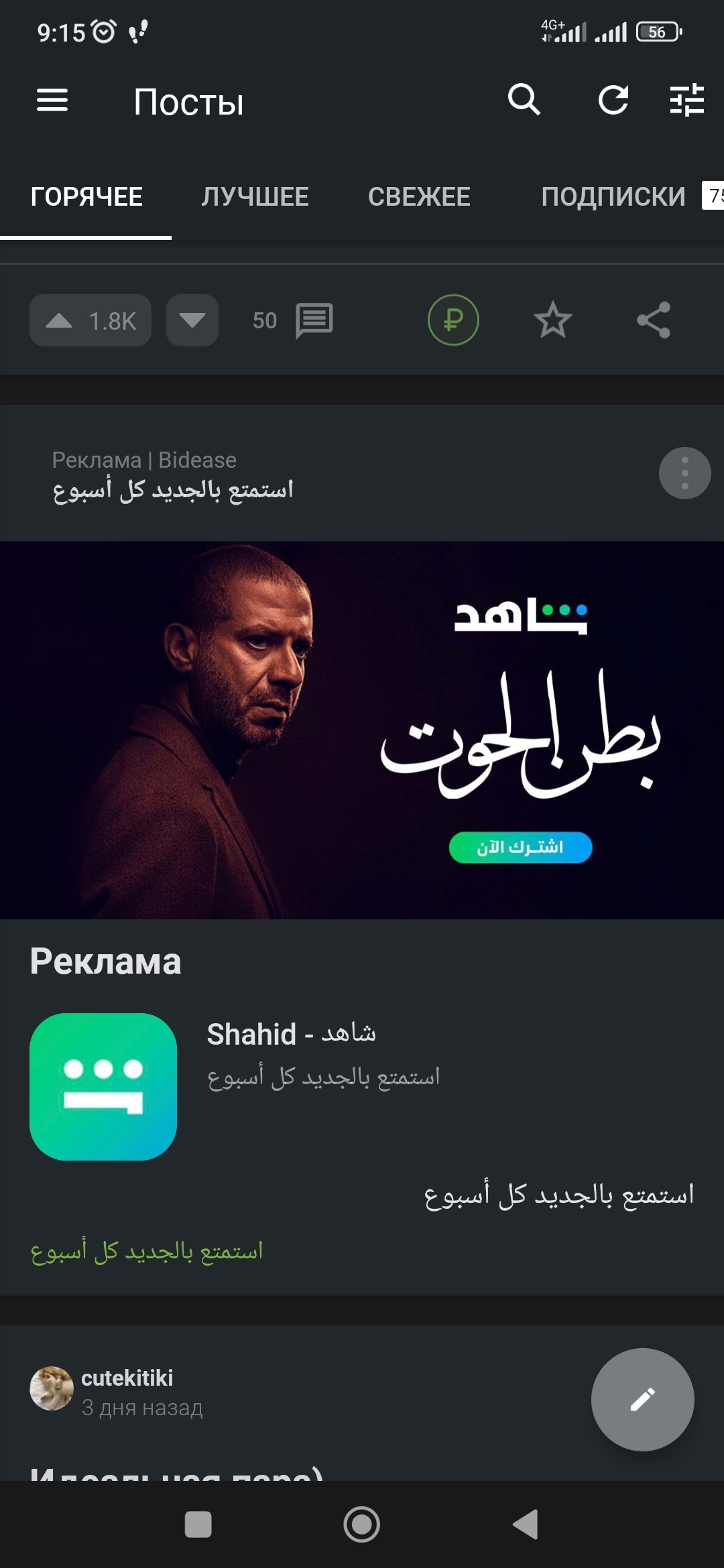Screen dimensions: 724x1568
Task: Tap the green Arabic ad link
Action: (x=147, y=1251)
